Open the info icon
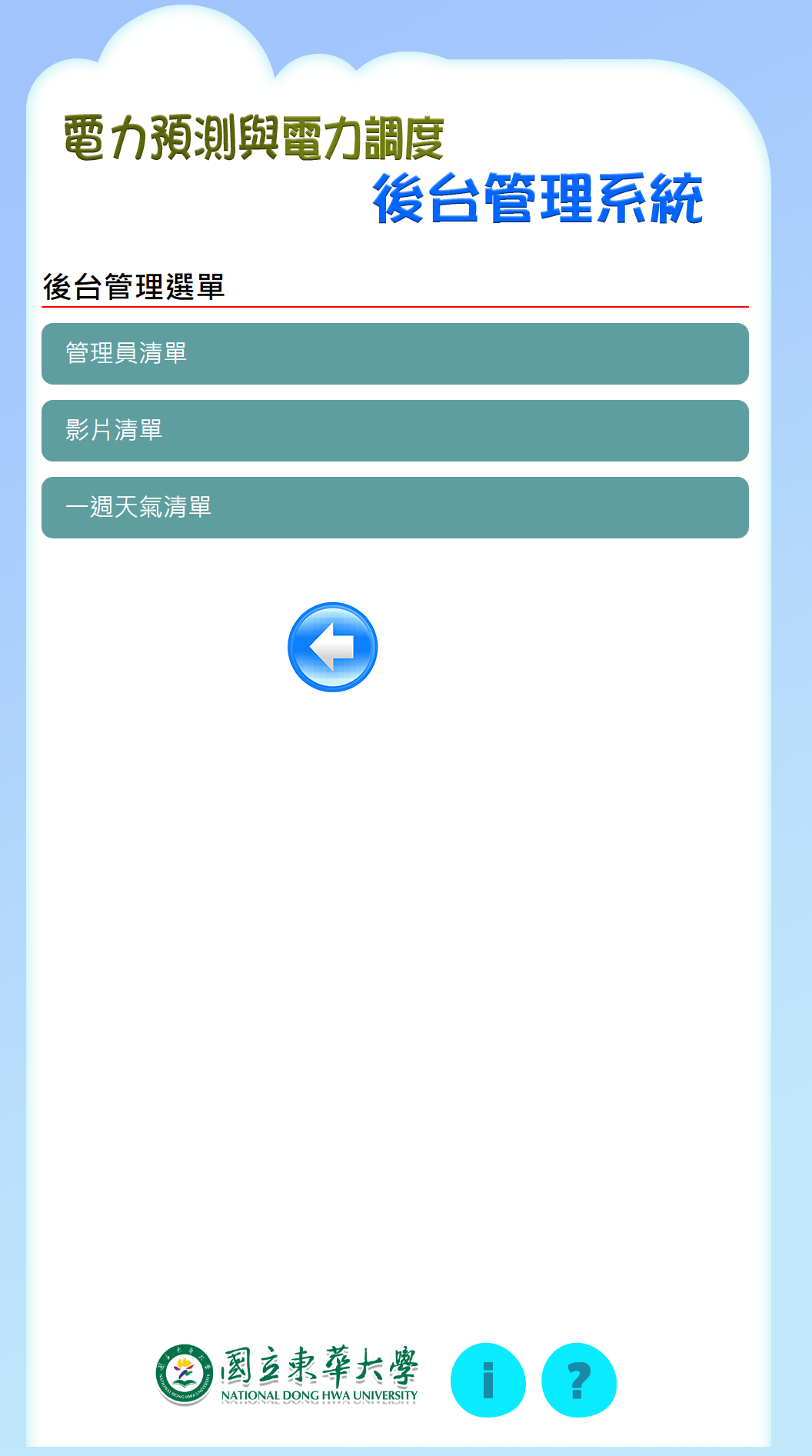Screen dimensions: 812x1456 (x=488, y=1381)
